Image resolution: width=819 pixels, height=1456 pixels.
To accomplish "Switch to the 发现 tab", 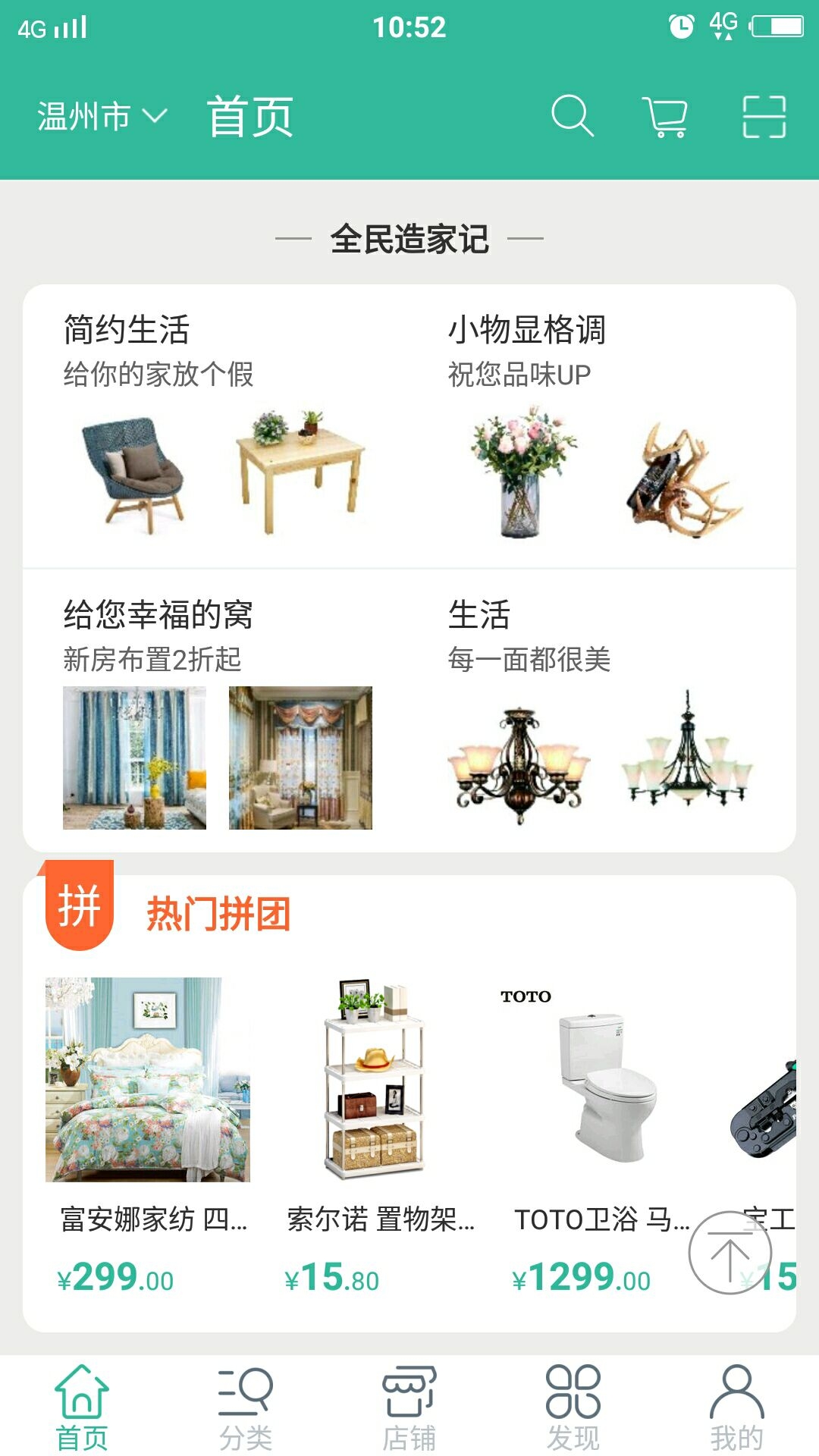I will point(573,1407).
